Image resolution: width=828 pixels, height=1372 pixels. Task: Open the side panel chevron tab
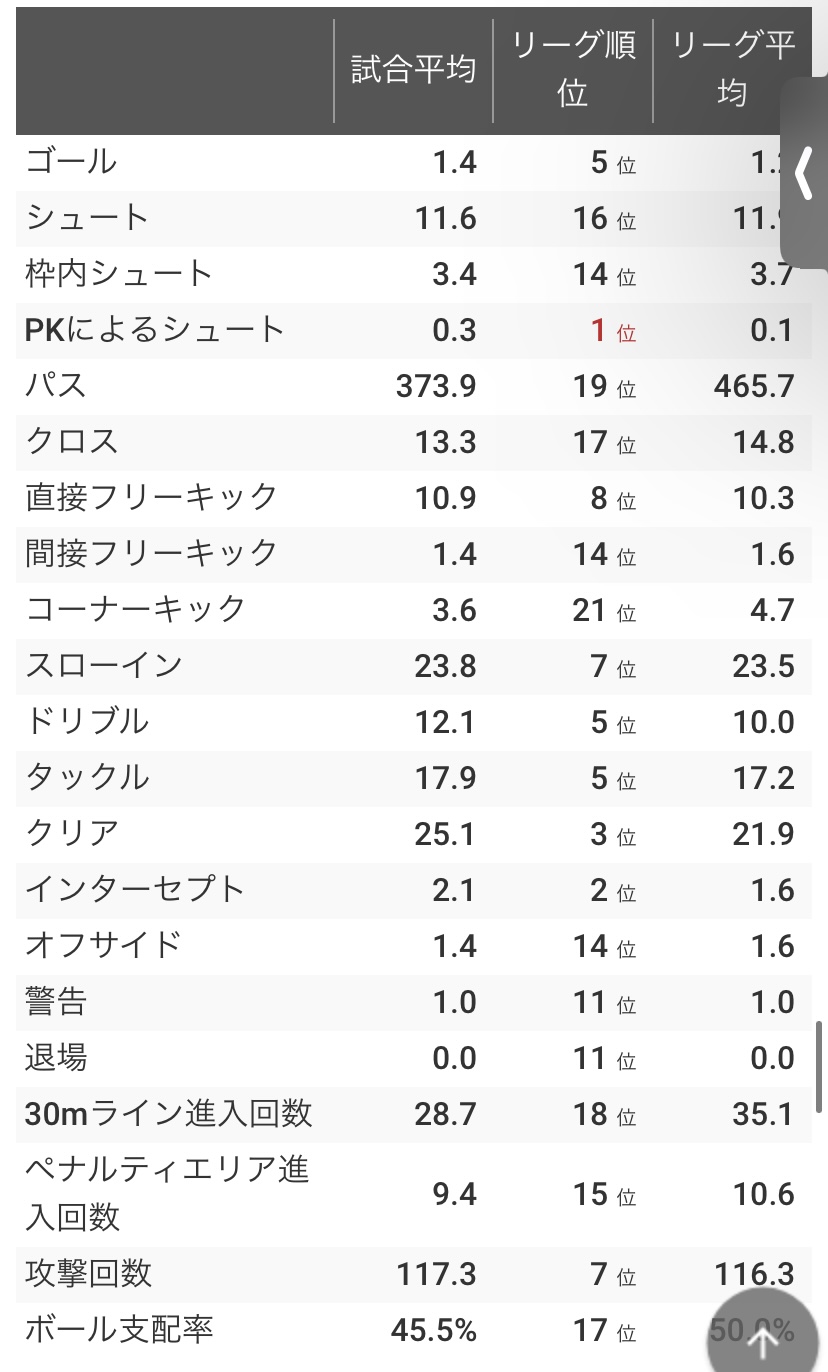pos(804,174)
